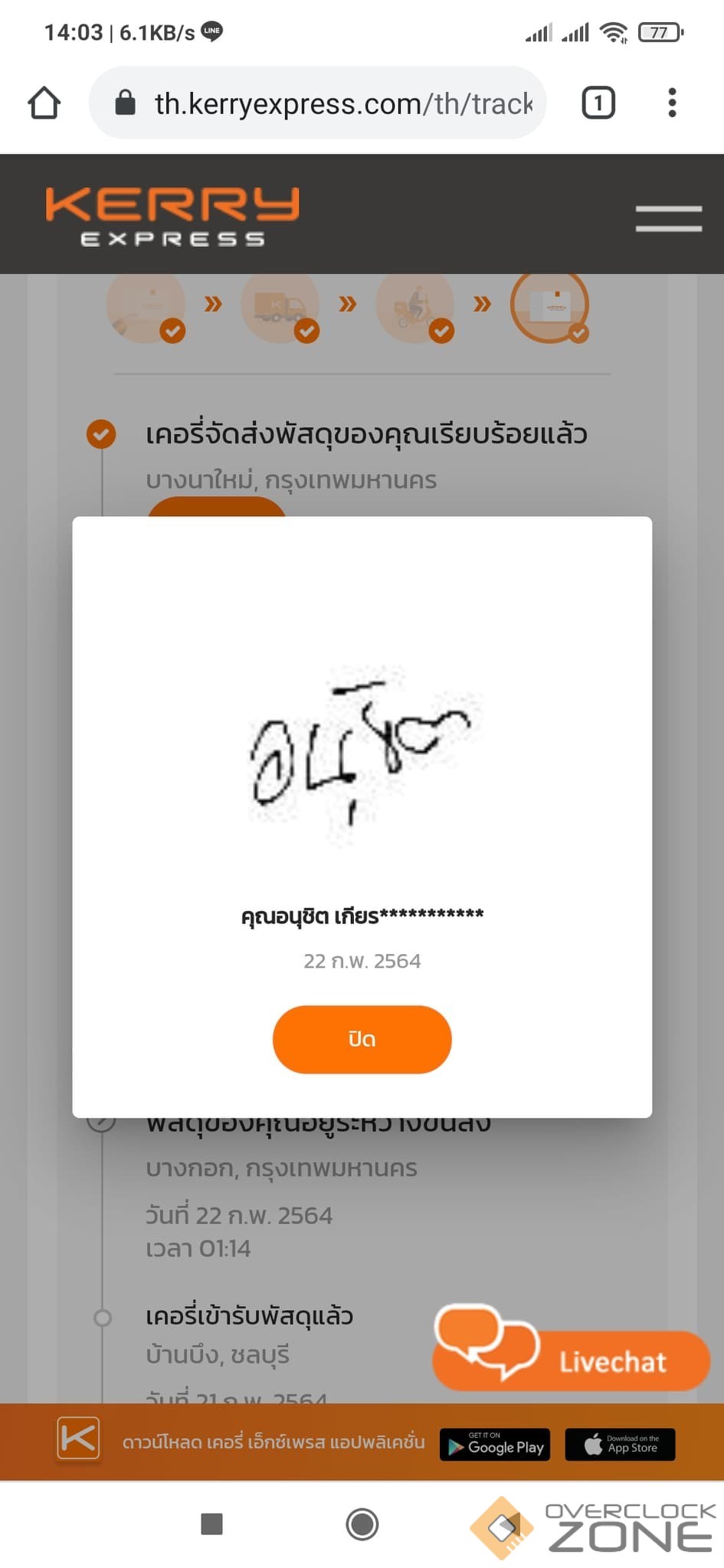The image size is (724, 1568).
Task: Download the app from App Store
Action: point(620,1445)
